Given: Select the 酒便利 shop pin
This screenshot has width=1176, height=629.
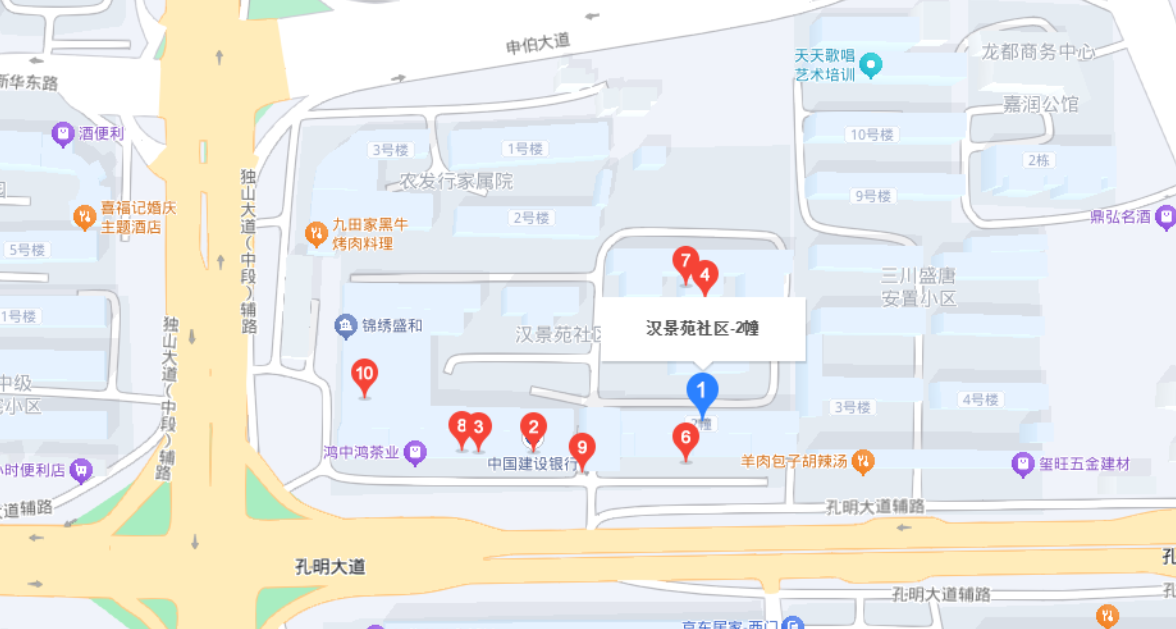Looking at the screenshot, I should (63, 133).
